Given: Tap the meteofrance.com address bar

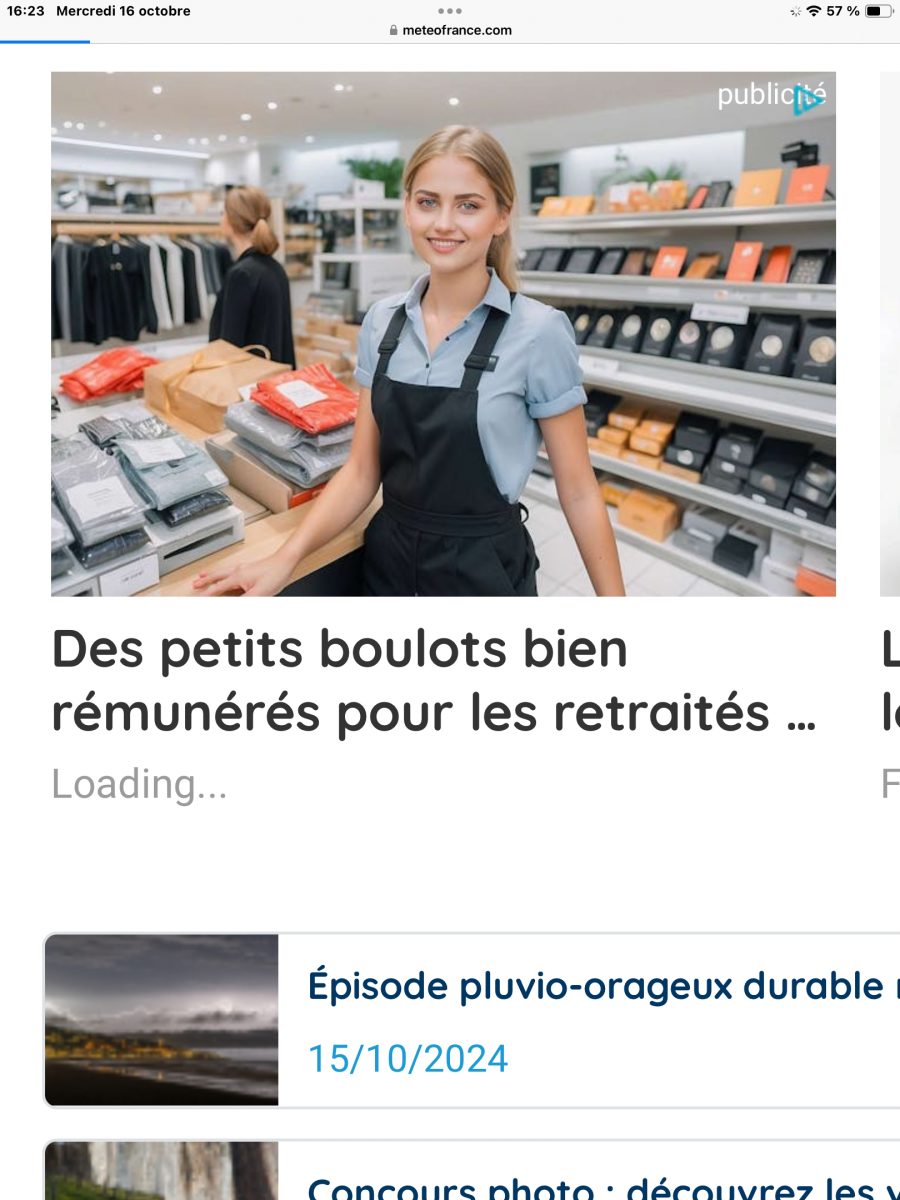Looking at the screenshot, I should [450, 30].
